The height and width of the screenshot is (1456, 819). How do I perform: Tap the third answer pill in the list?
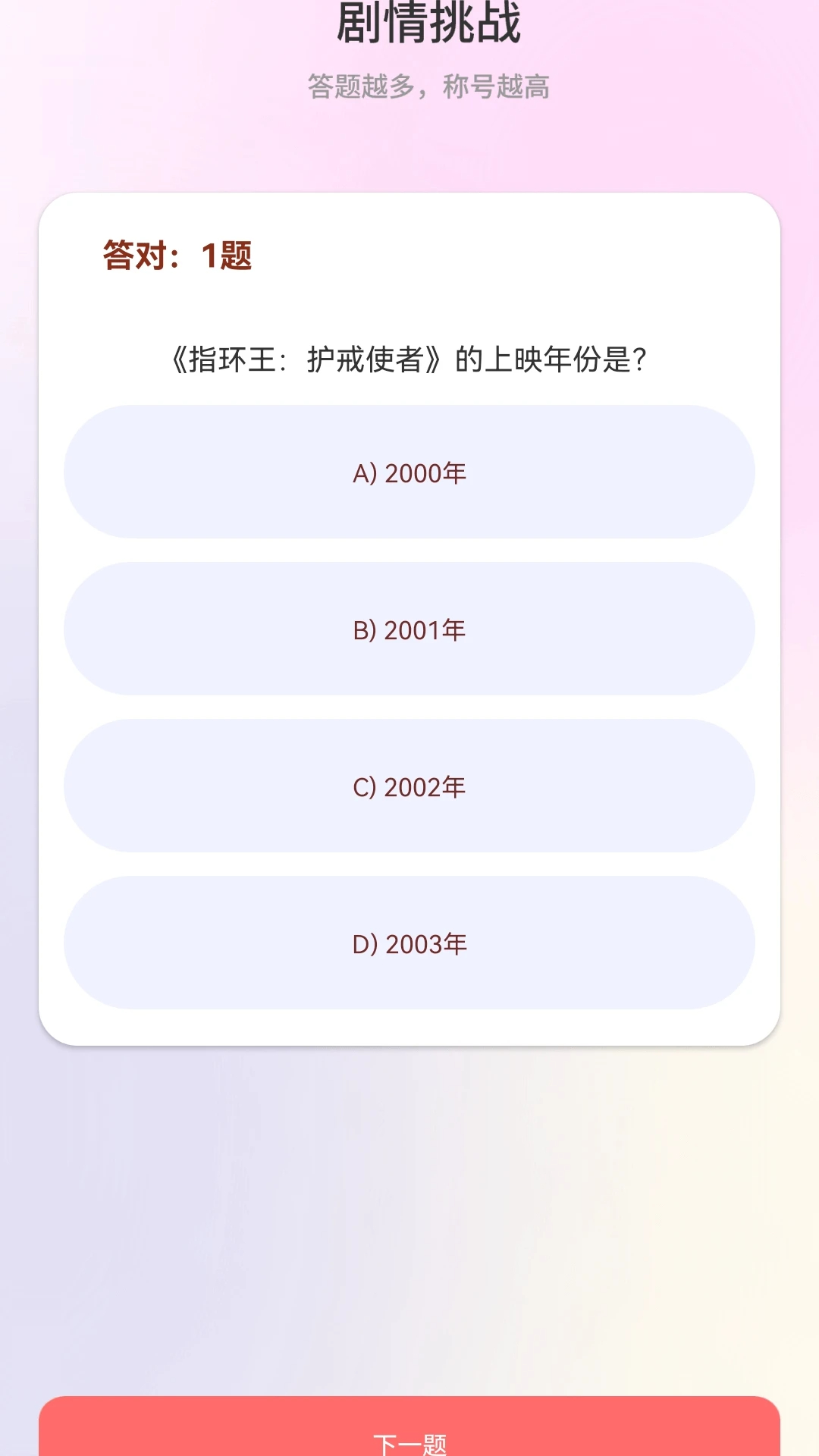point(409,786)
